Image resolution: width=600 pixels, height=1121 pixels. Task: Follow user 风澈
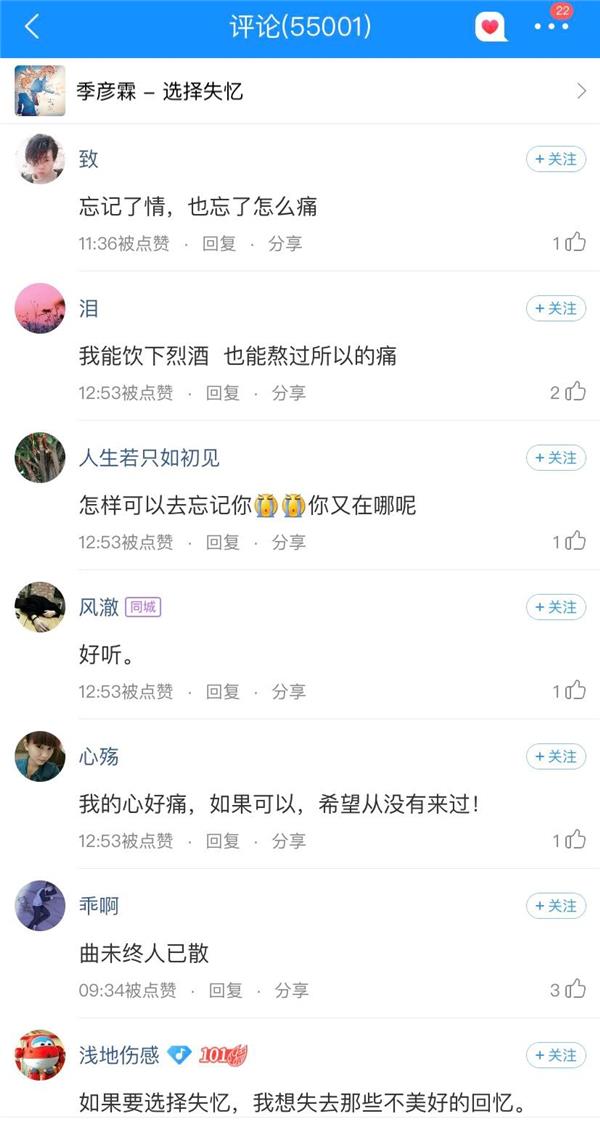pyautogui.click(x=556, y=607)
